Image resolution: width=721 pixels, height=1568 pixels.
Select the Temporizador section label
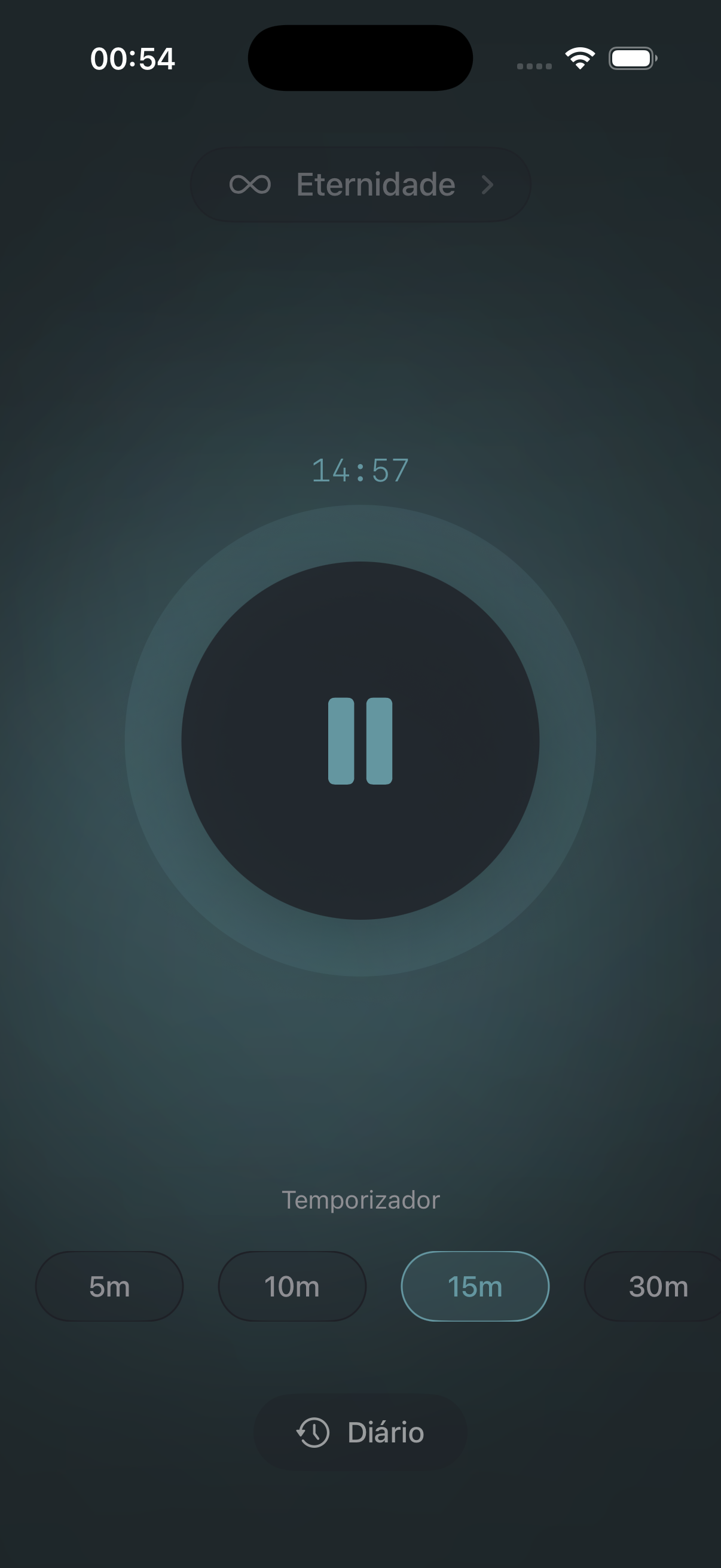pyautogui.click(x=360, y=1199)
